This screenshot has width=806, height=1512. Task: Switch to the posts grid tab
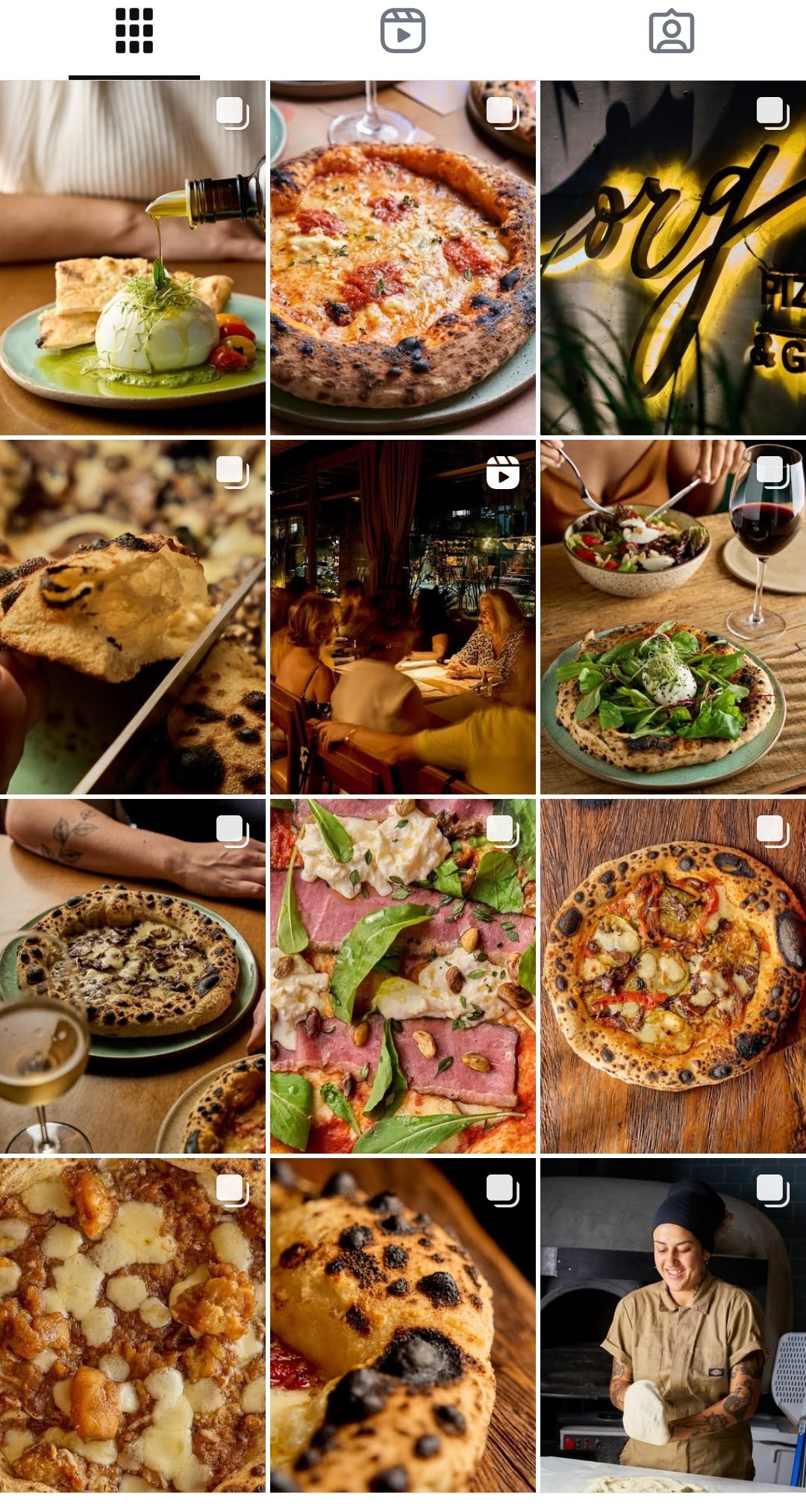pos(134,31)
